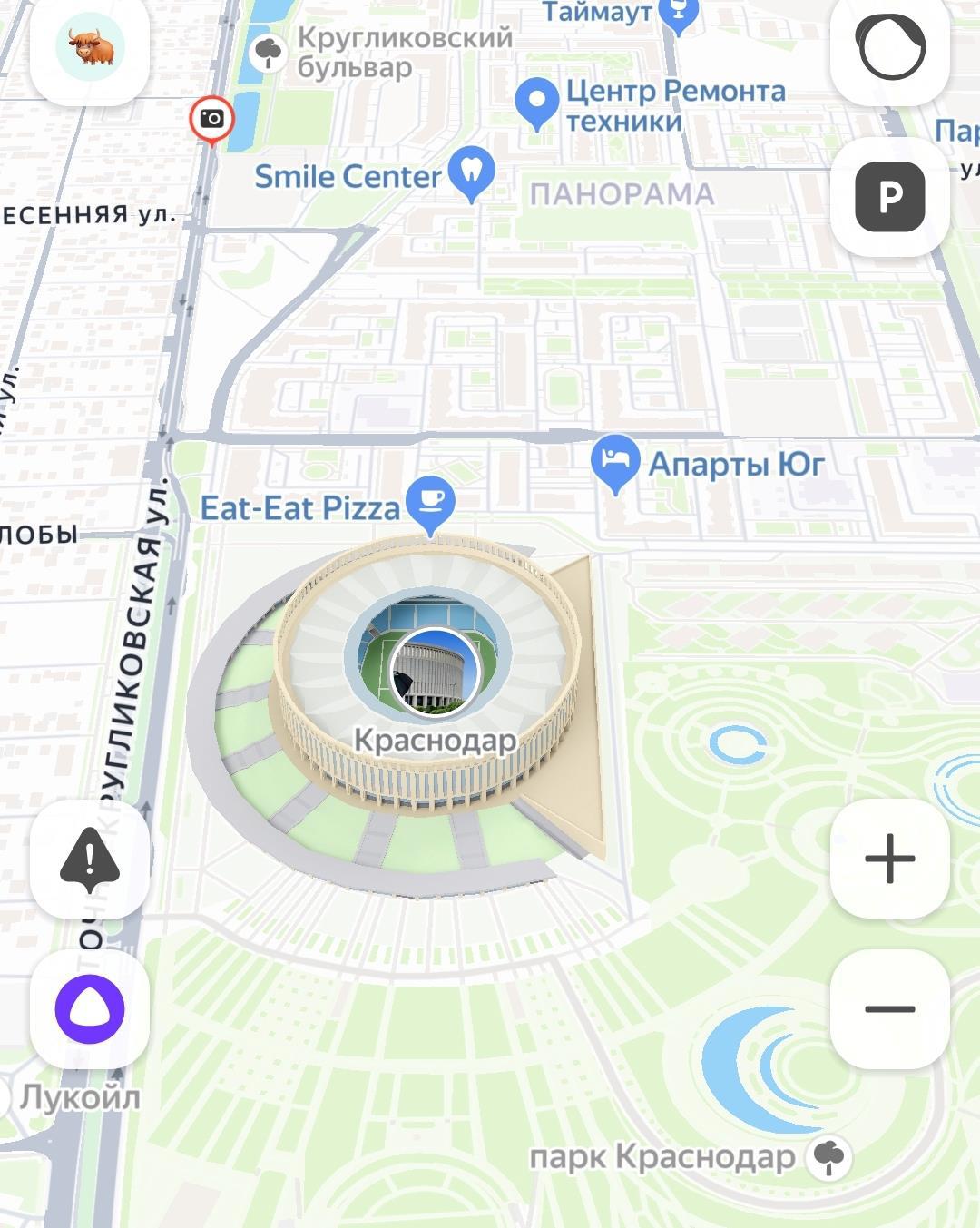Screen dimensions: 980x1228
Task: Report a road event with warning icon
Action: point(90,858)
